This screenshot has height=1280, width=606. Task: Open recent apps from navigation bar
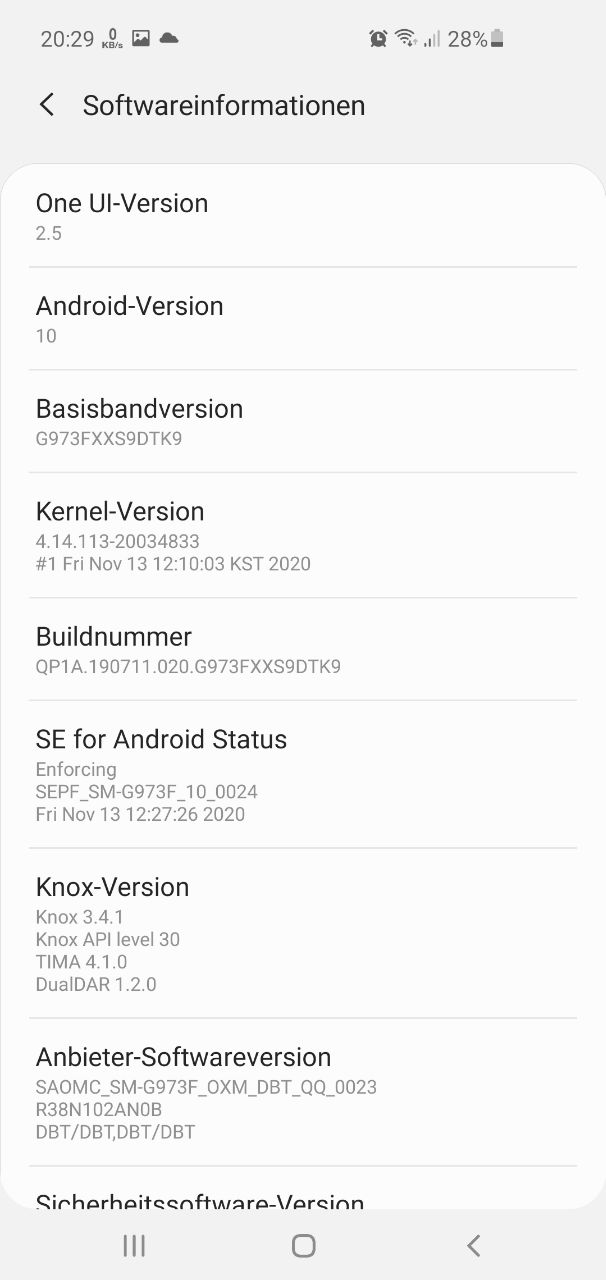134,1245
